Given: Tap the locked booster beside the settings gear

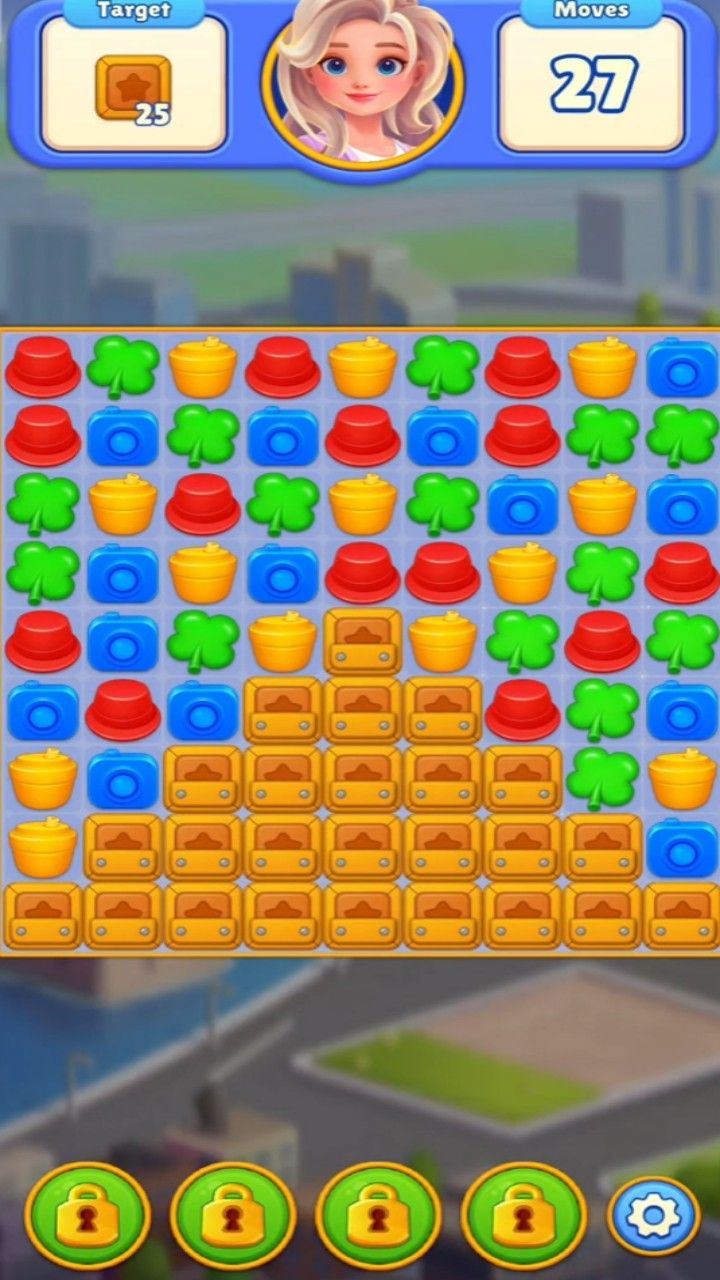Looking at the screenshot, I should [523, 1215].
